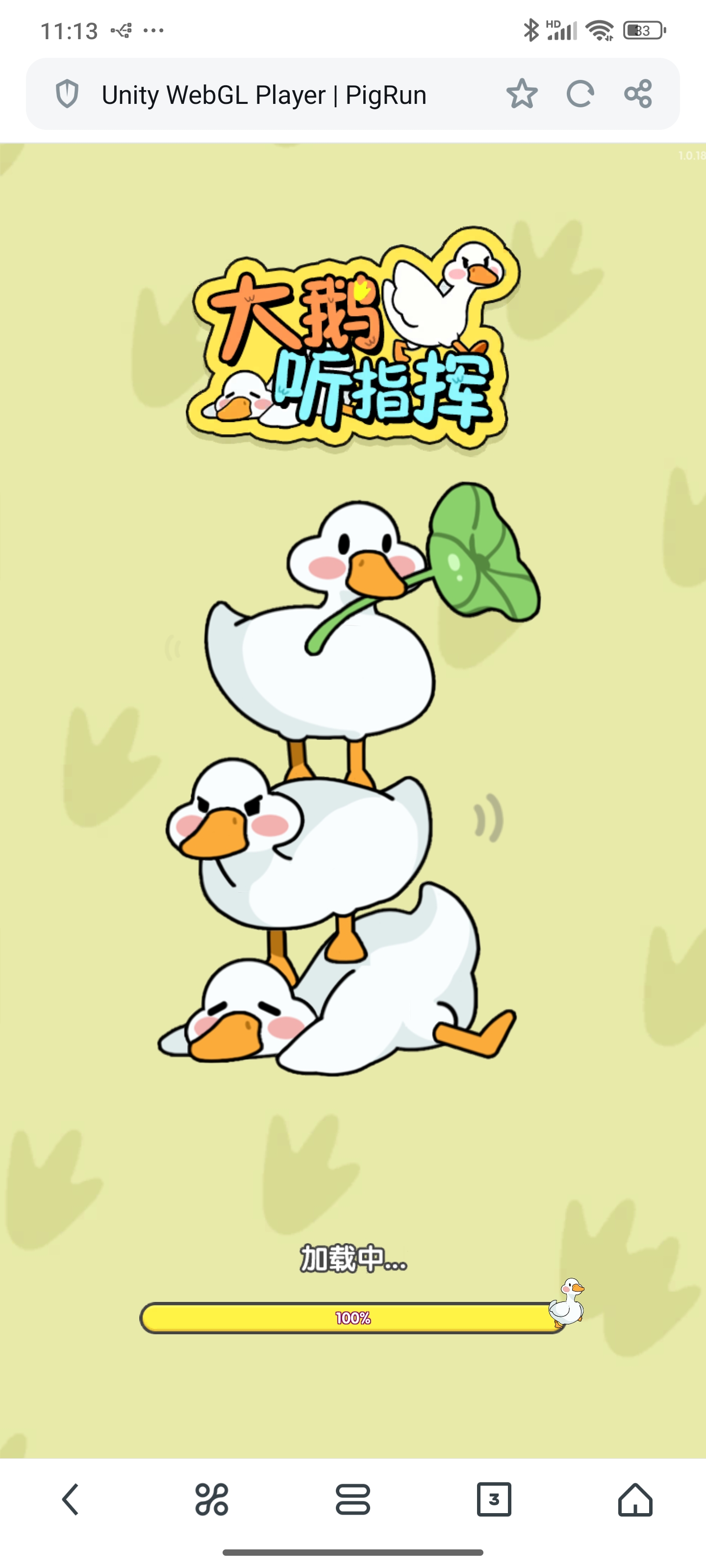Share this page
706x1568 pixels.
point(638,95)
